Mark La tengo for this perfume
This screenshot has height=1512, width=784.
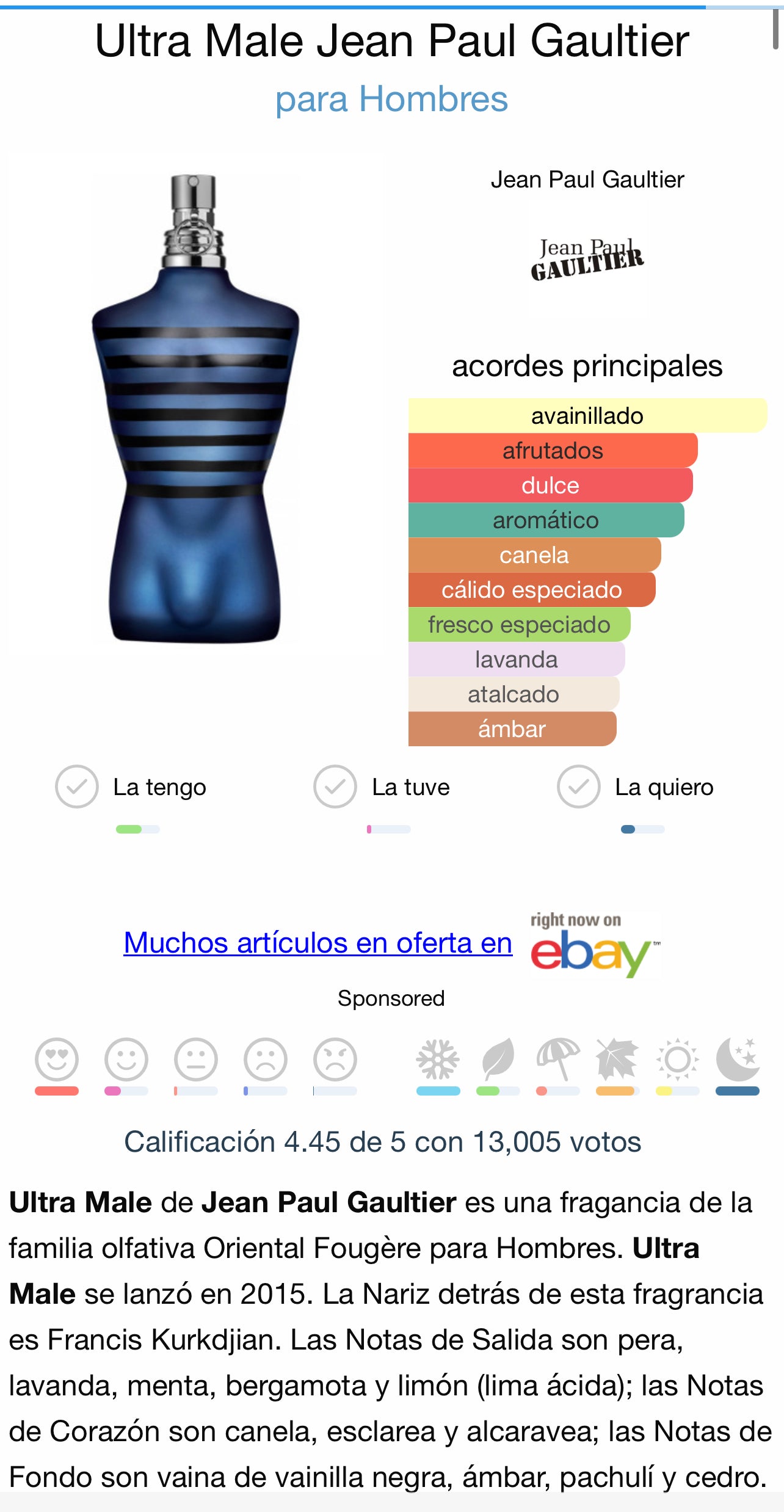coord(77,787)
